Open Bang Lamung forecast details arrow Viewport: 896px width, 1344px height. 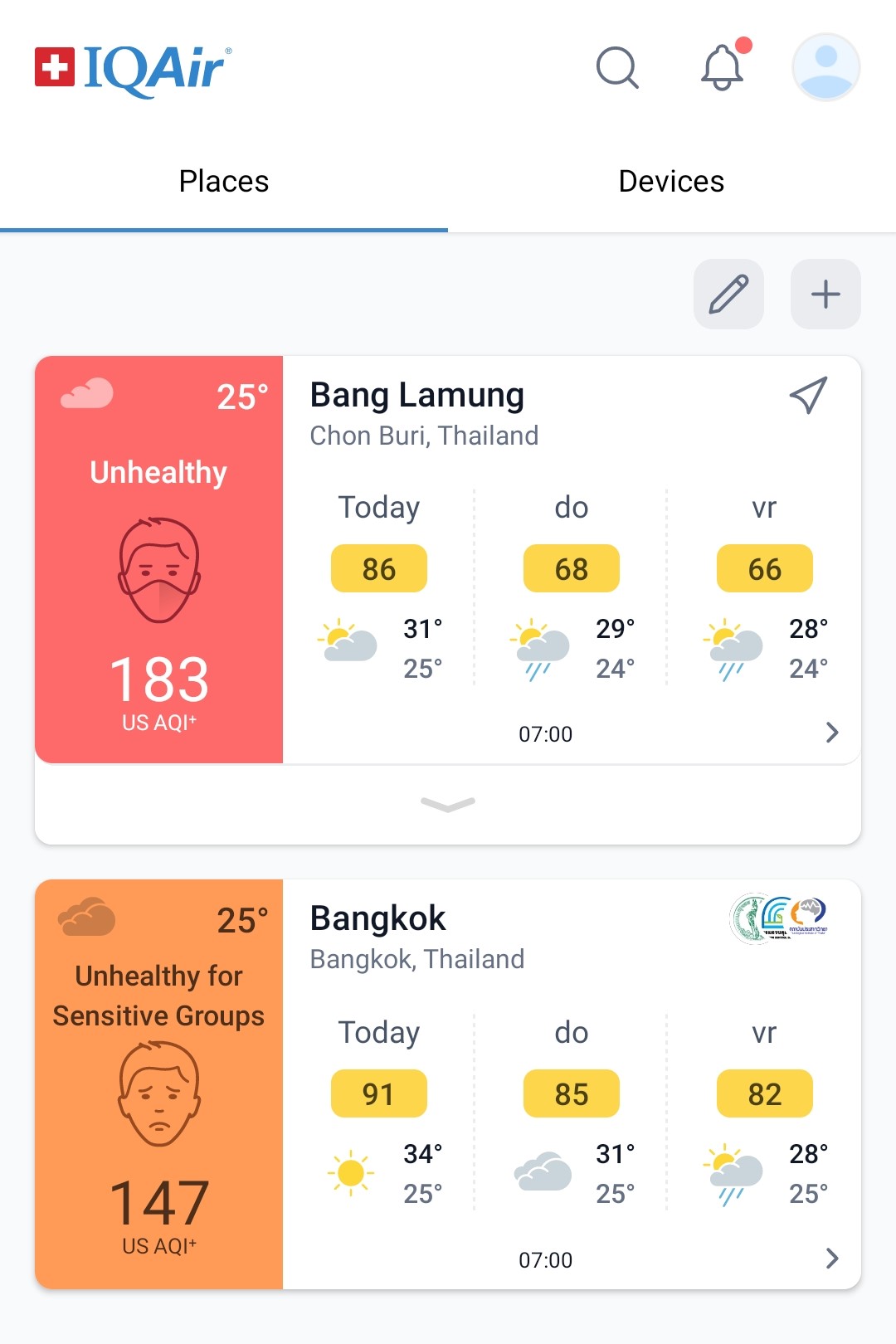coord(832,733)
